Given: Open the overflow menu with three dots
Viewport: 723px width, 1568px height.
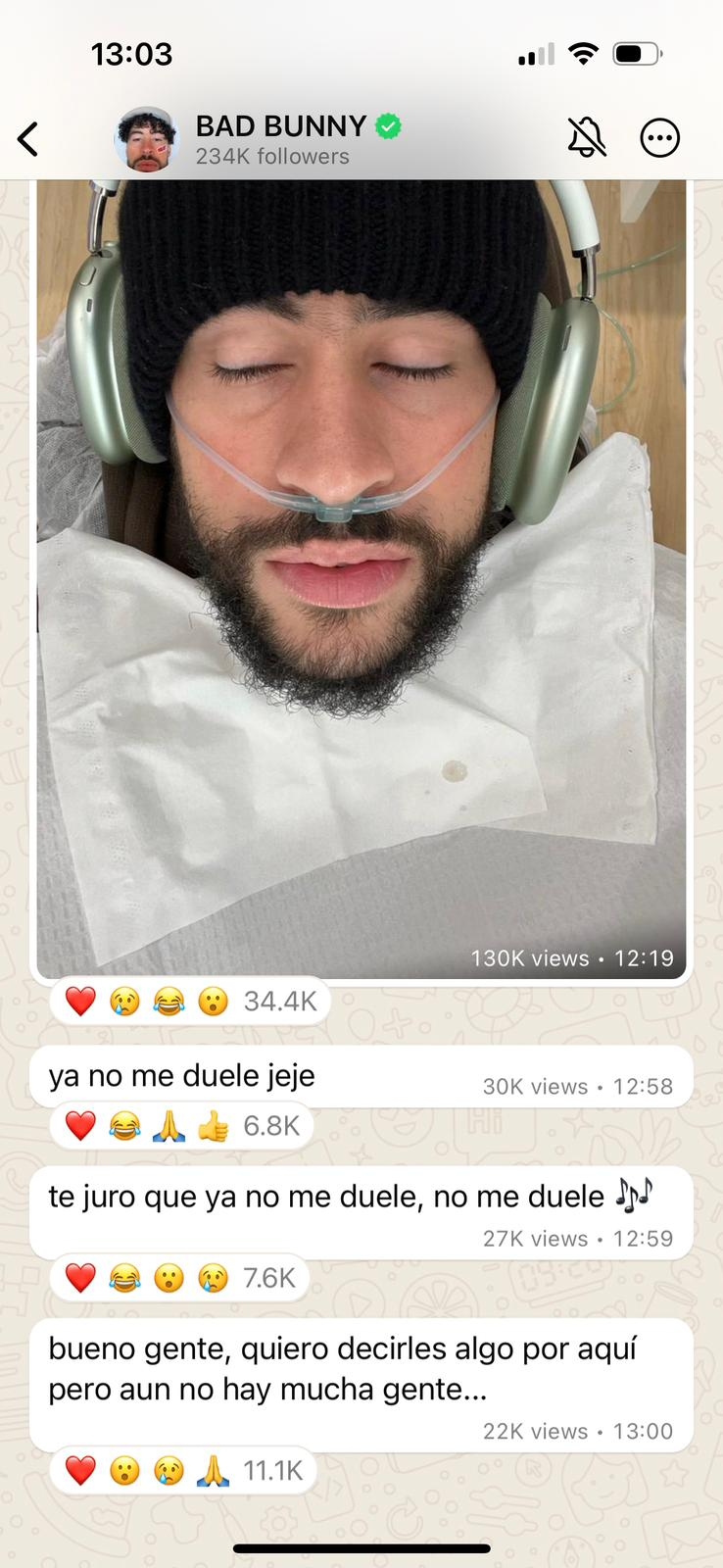Looking at the screenshot, I should click(659, 138).
